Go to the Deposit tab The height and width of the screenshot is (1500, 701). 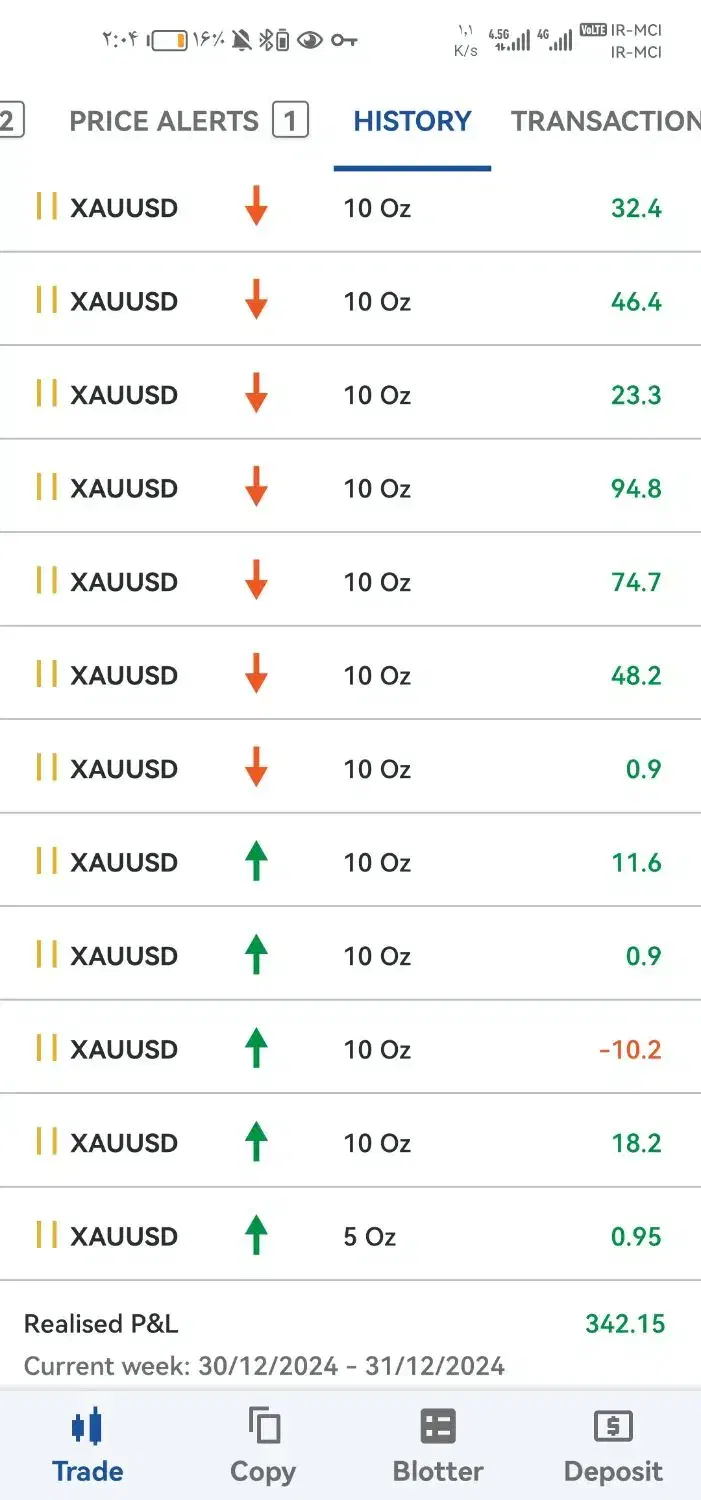coord(613,1446)
